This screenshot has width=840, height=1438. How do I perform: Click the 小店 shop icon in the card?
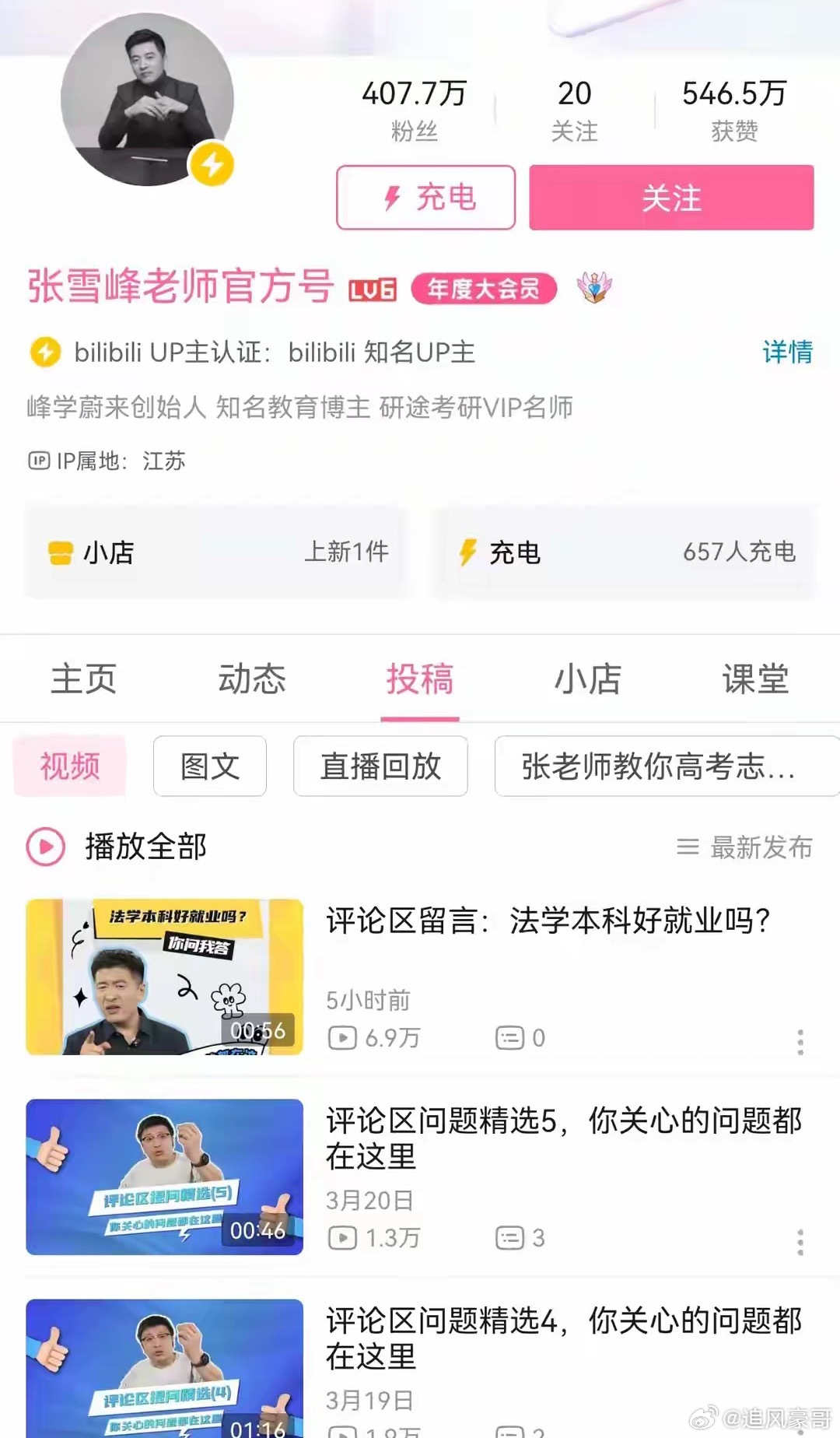tap(61, 552)
